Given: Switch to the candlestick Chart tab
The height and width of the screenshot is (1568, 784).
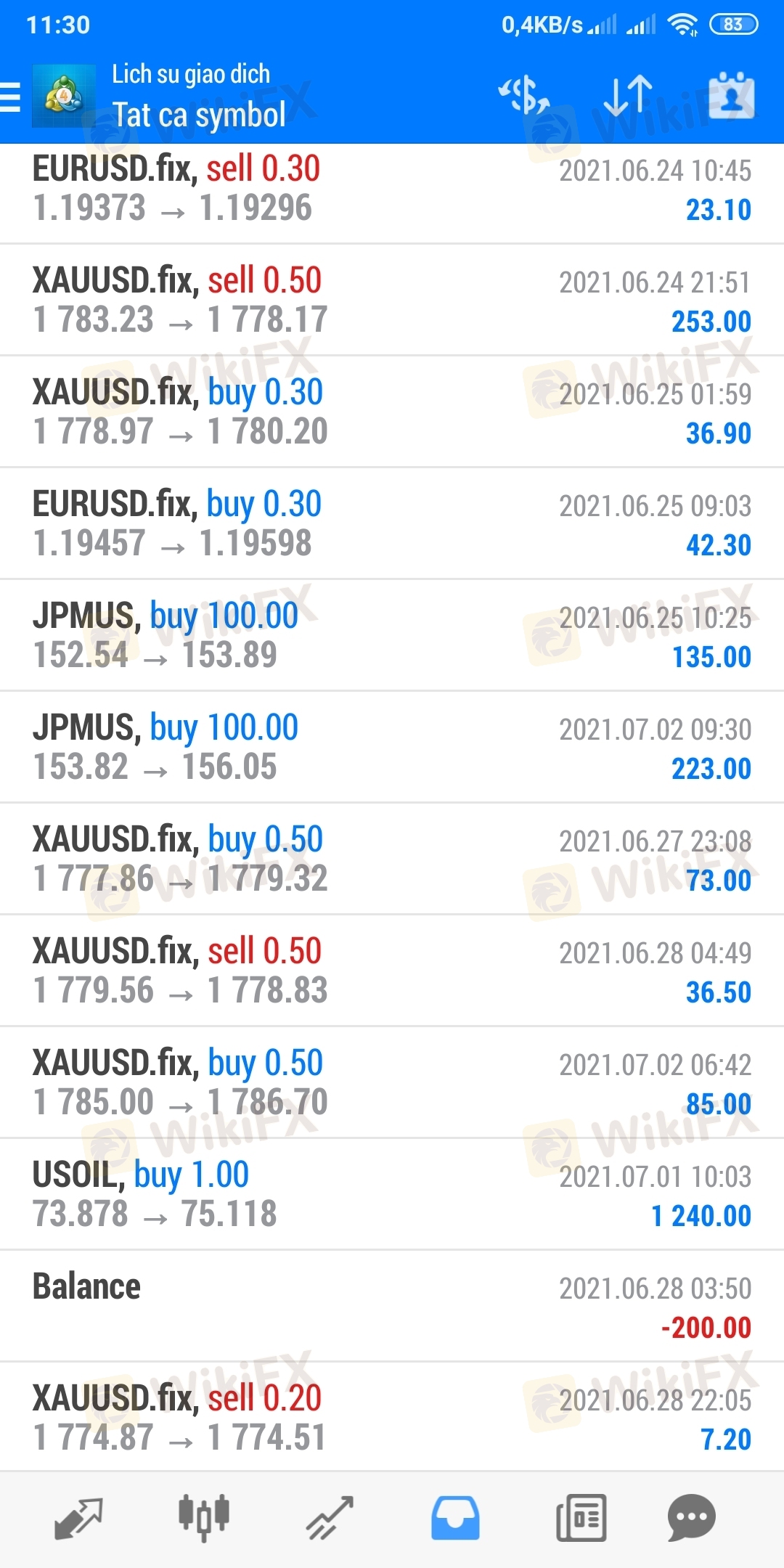Looking at the screenshot, I should [x=204, y=1519].
